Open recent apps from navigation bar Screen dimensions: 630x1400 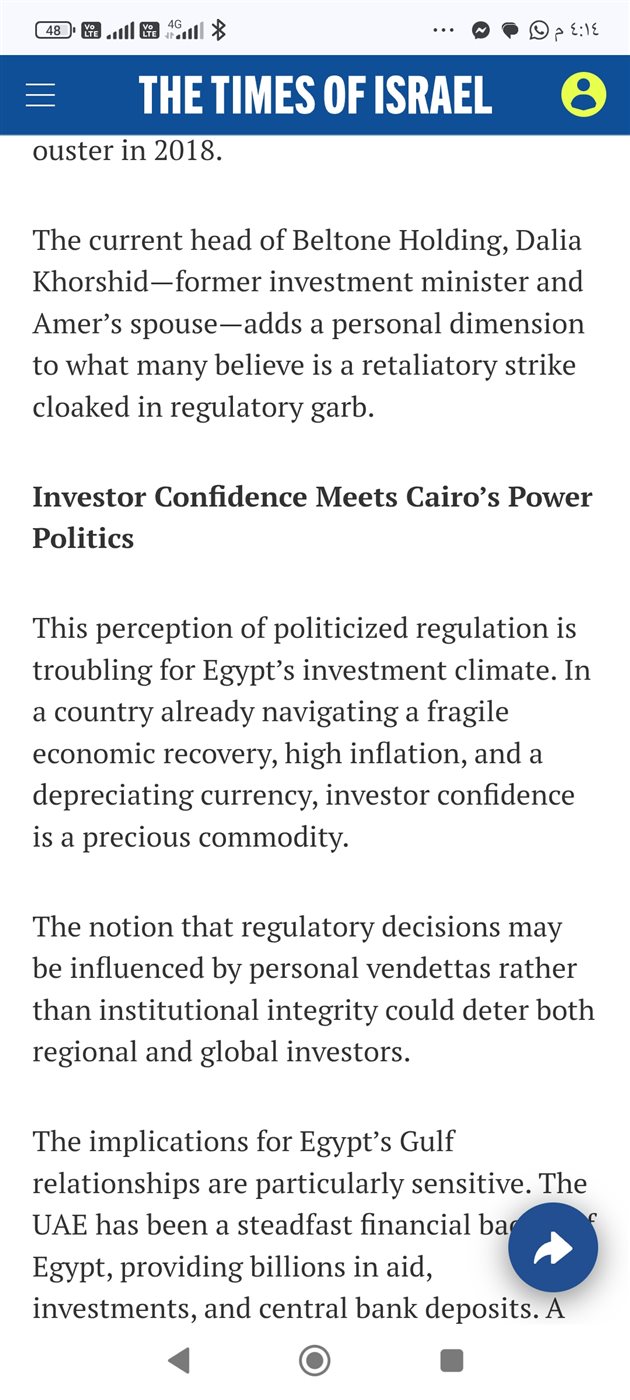[x=452, y=1360]
